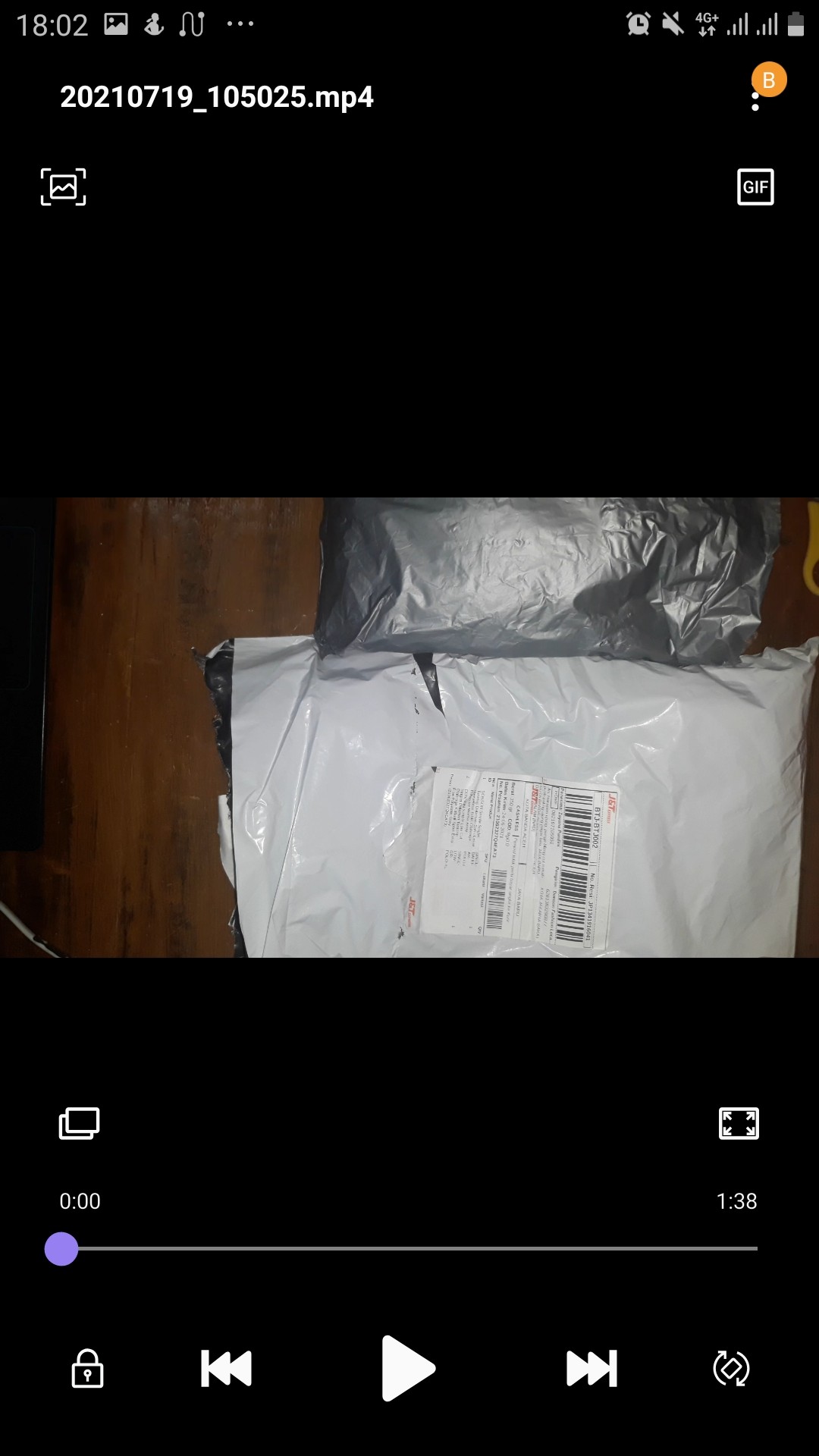Rotate the screen orientation
The width and height of the screenshot is (819, 1456).
pyautogui.click(x=731, y=1369)
